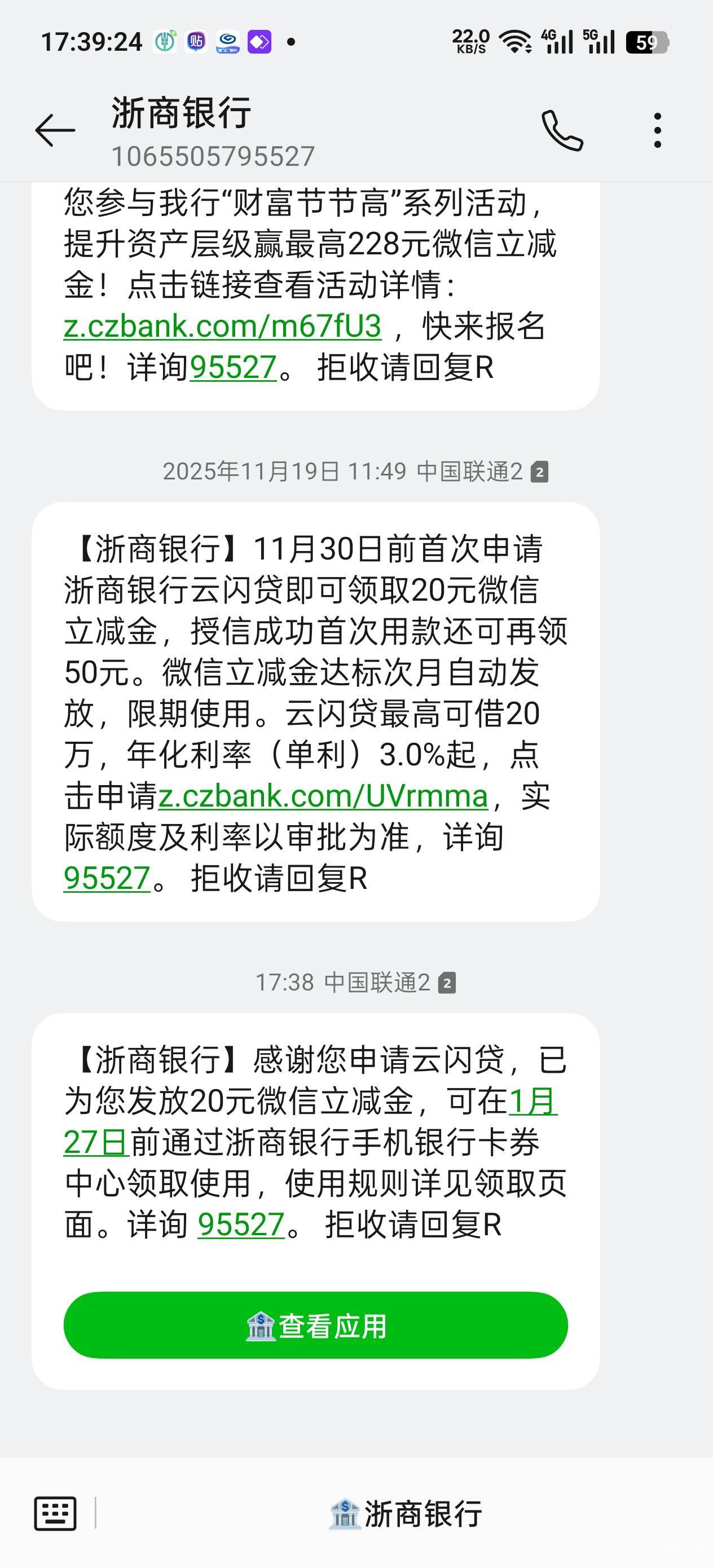713x1568 pixels.
Task: Tap the 查看应用 button
Action: [x=315, y=1325]
